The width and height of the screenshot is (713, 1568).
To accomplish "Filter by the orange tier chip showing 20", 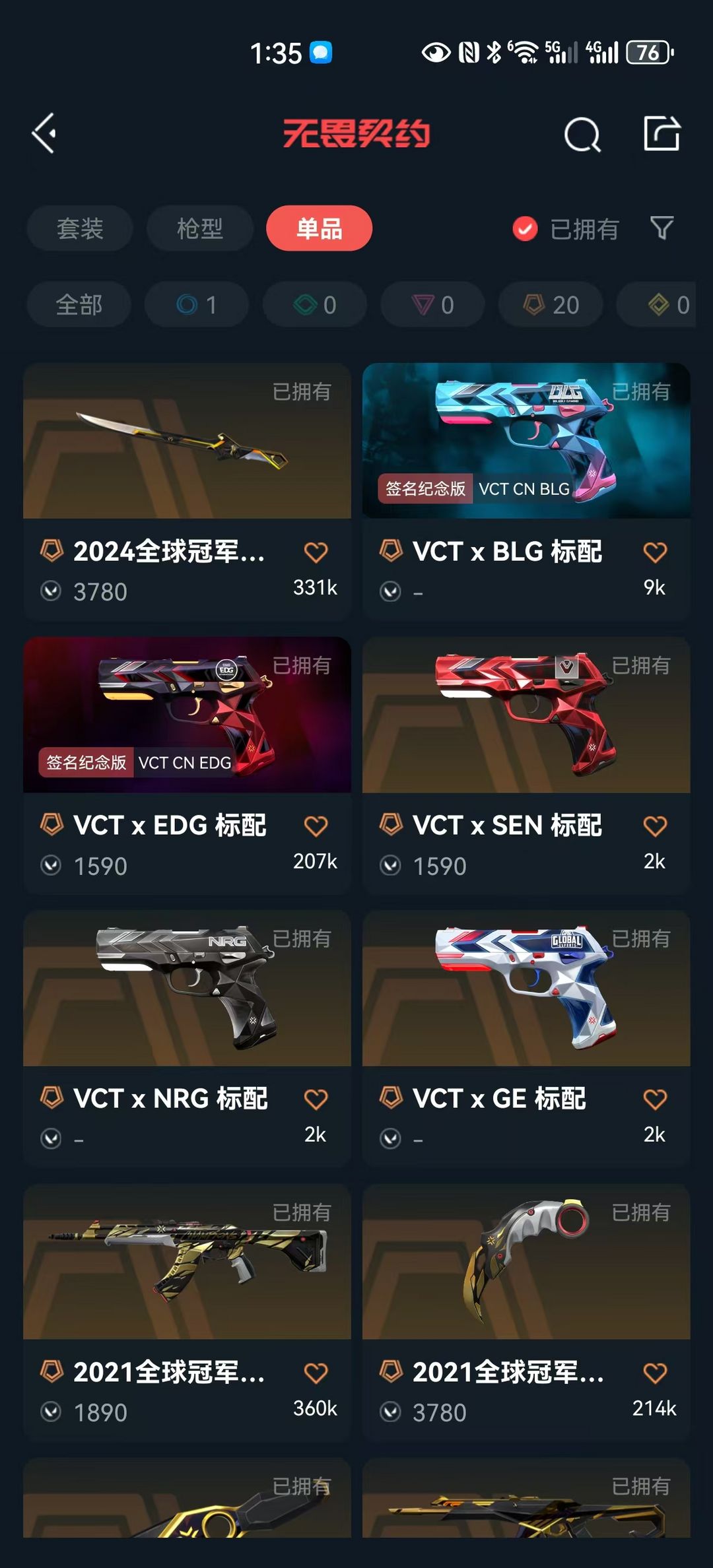I will [x=551, y=304].
